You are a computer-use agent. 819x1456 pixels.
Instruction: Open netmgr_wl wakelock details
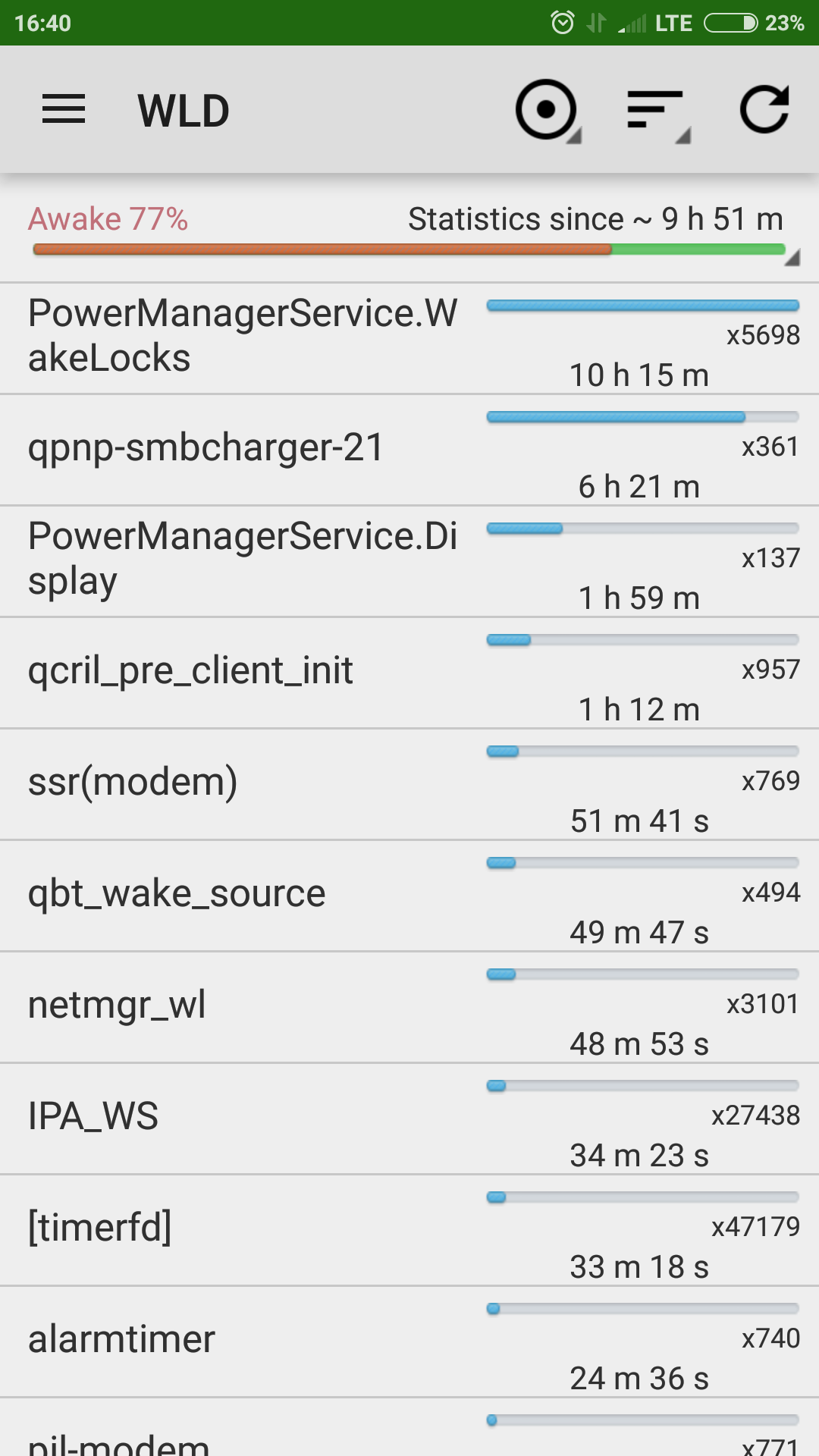click(409, 1007)
